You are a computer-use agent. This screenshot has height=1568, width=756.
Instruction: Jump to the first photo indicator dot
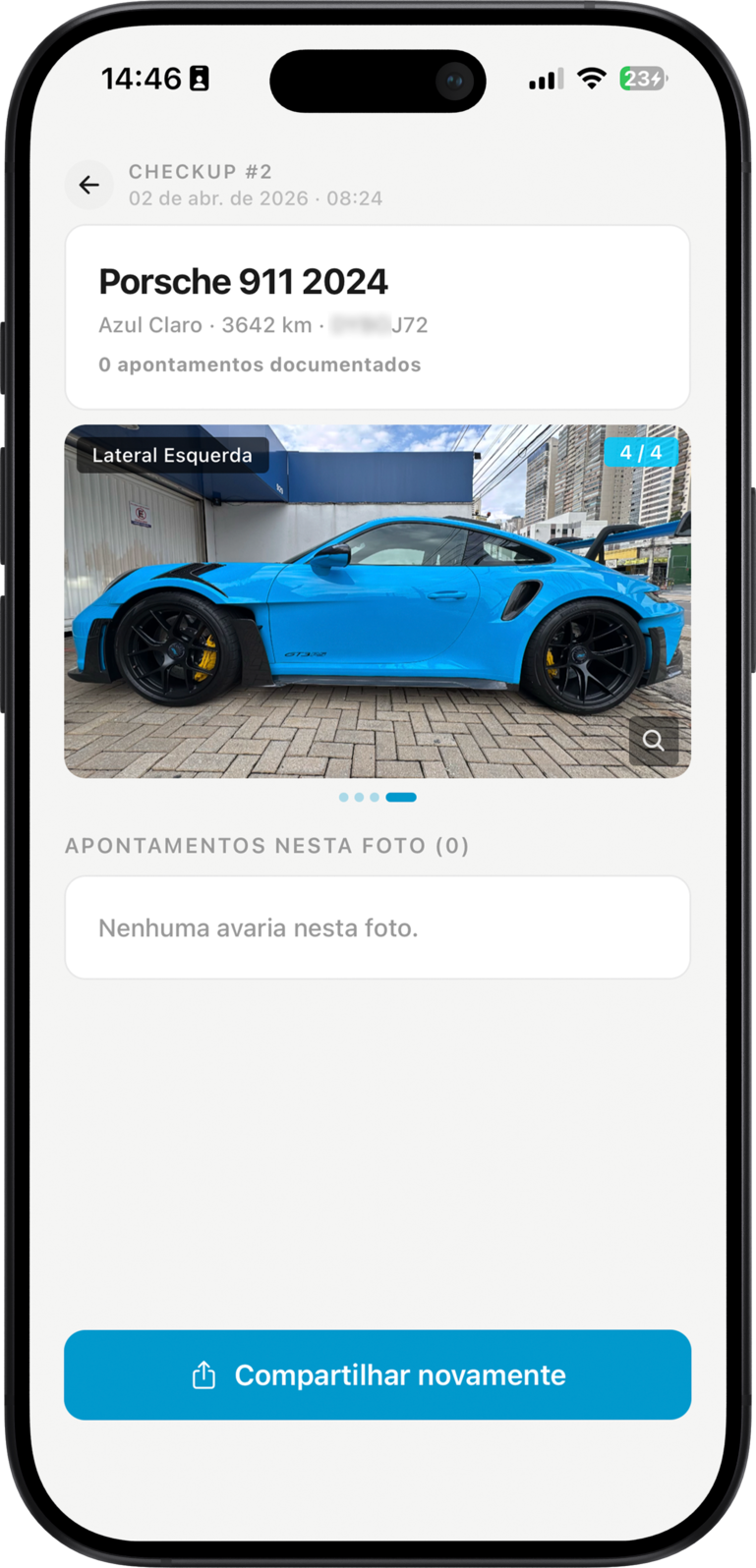343,798
